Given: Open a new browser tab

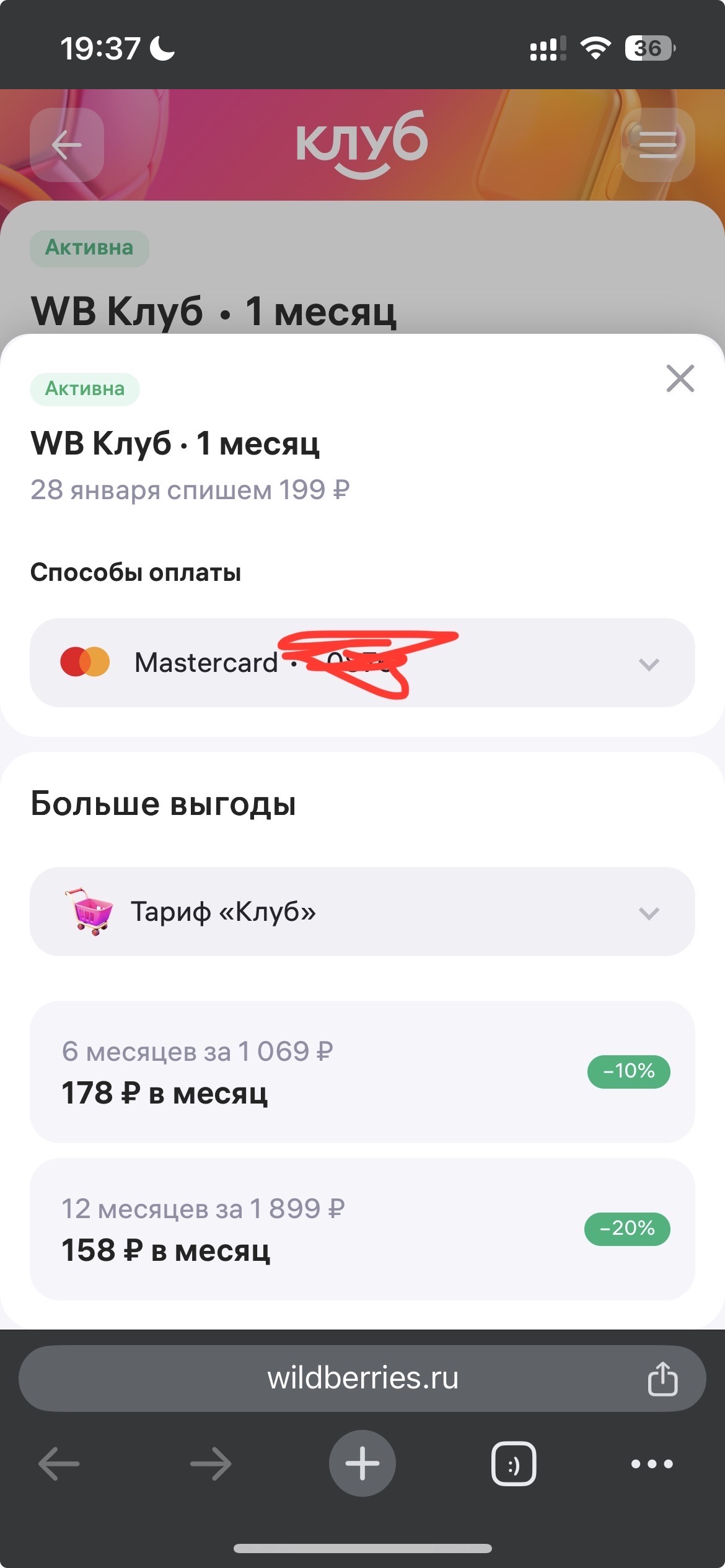Looking at the screenshot, I should click(362, 1463).
